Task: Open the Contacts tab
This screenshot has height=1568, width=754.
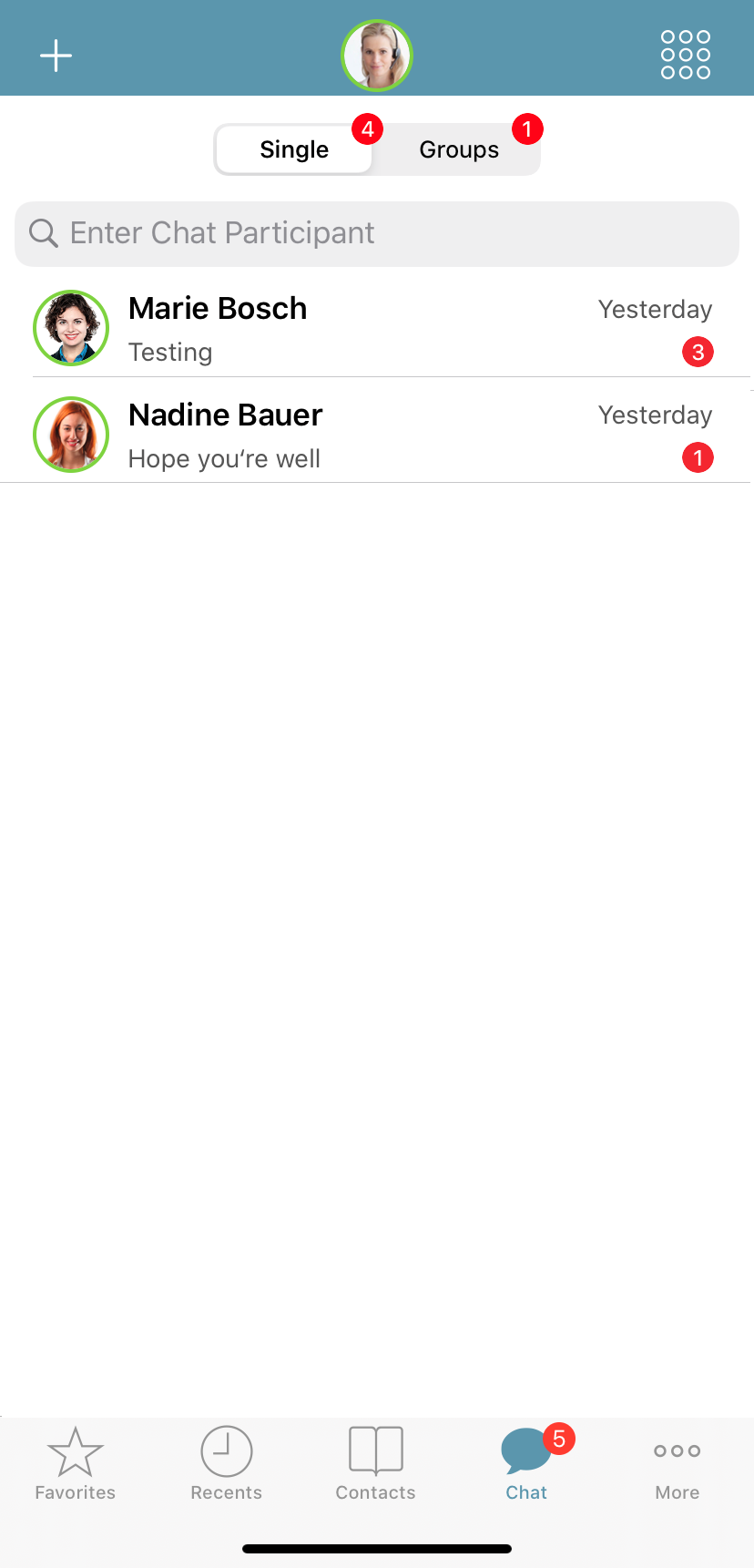Action: 375,1463
